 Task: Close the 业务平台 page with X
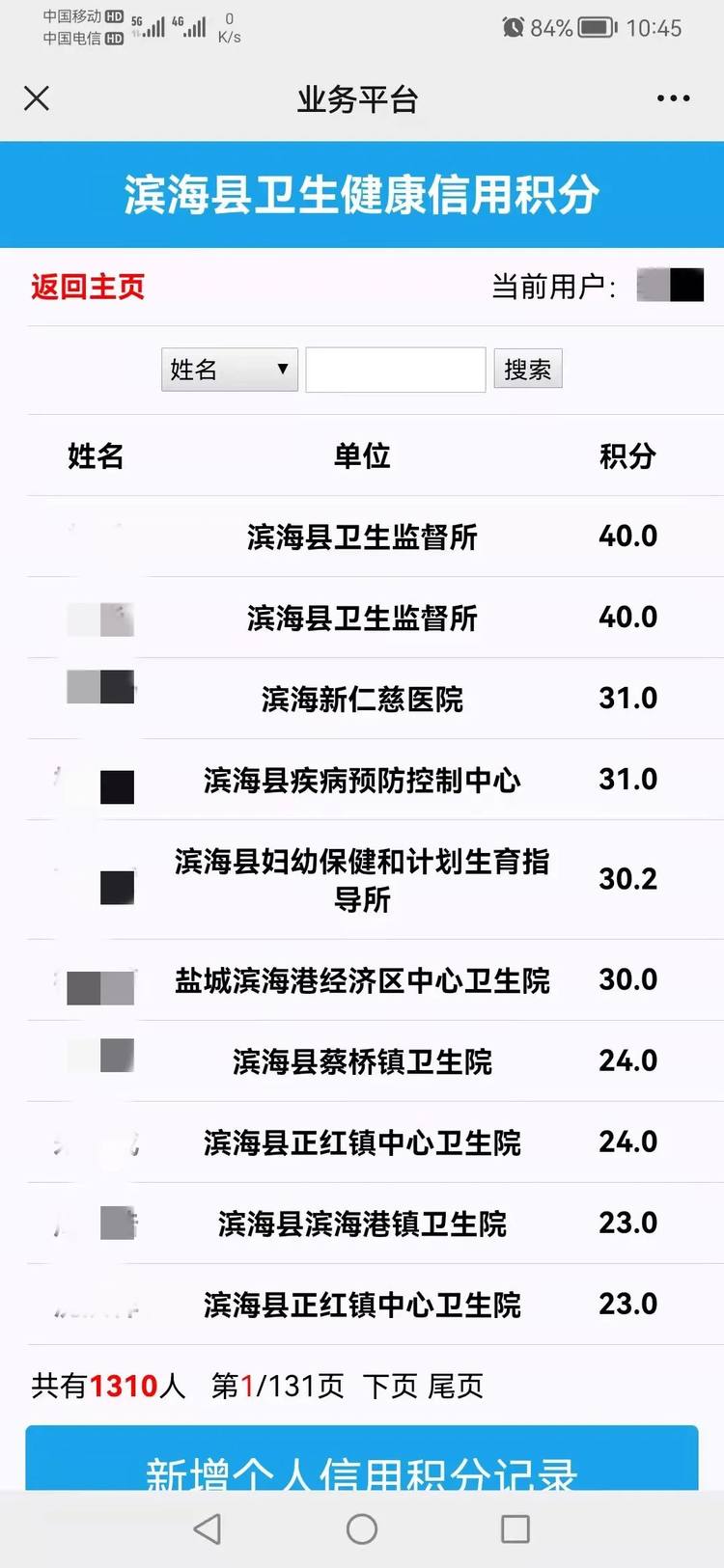click(37, 98)
